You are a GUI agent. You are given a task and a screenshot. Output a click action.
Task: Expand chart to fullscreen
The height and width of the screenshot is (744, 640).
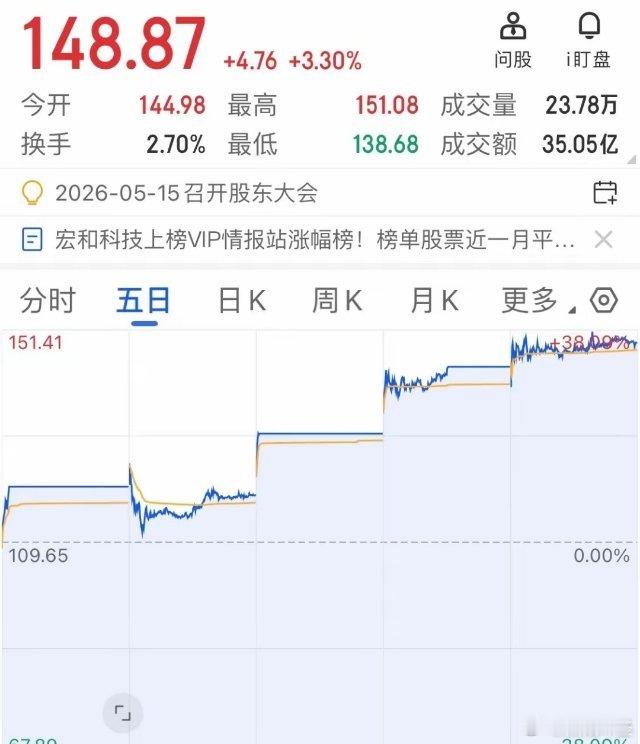(123, 713)
